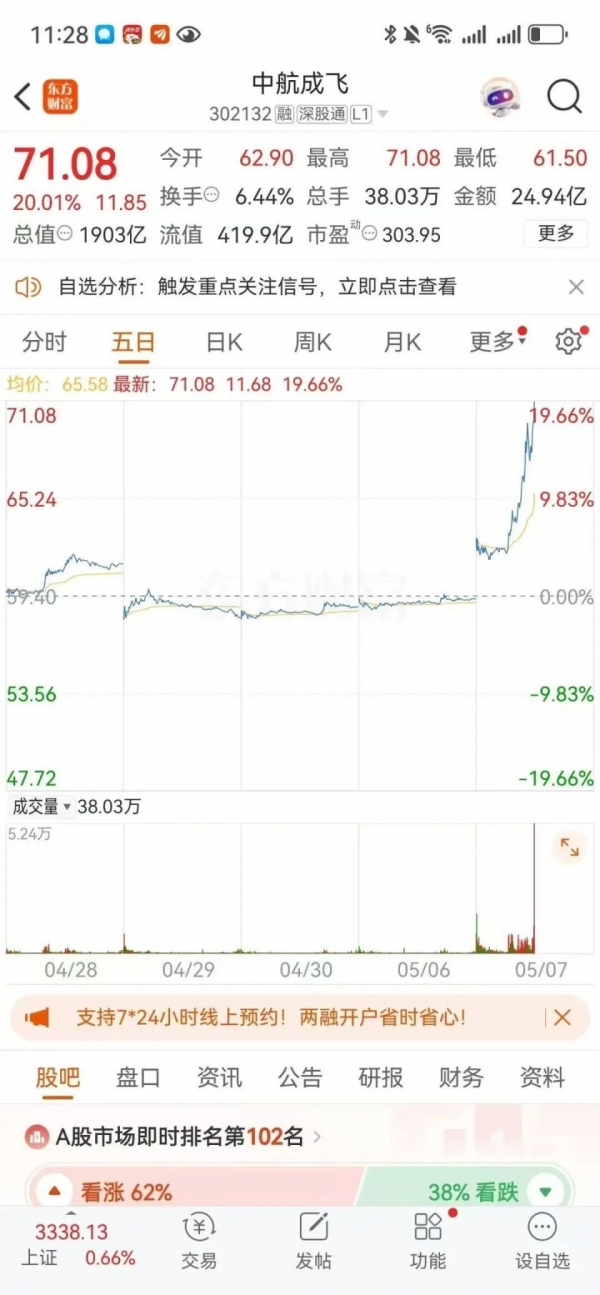Screen dimensions: 600x1295
Task: Open 交易 in the bottom bar
Action: tap(199, 1240)
